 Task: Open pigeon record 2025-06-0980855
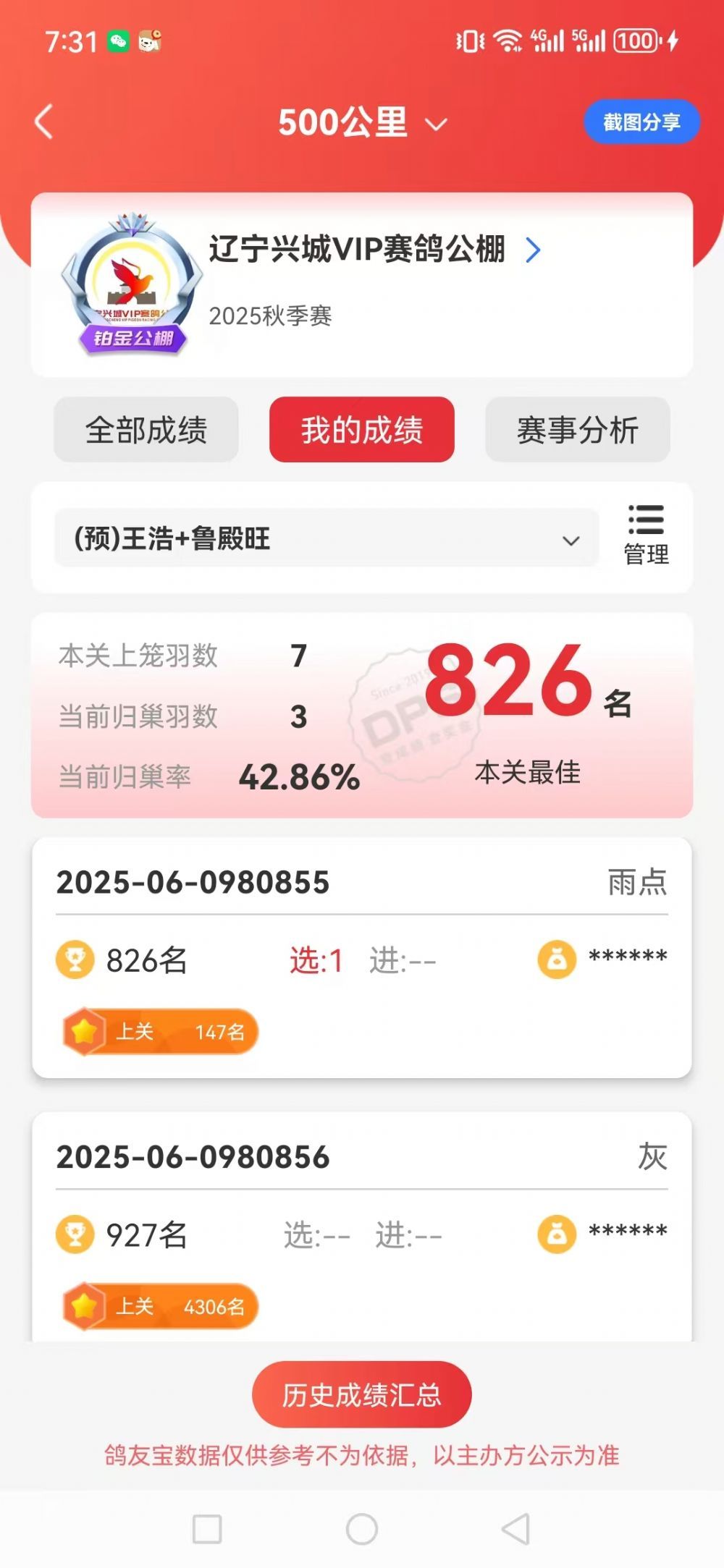193,883
